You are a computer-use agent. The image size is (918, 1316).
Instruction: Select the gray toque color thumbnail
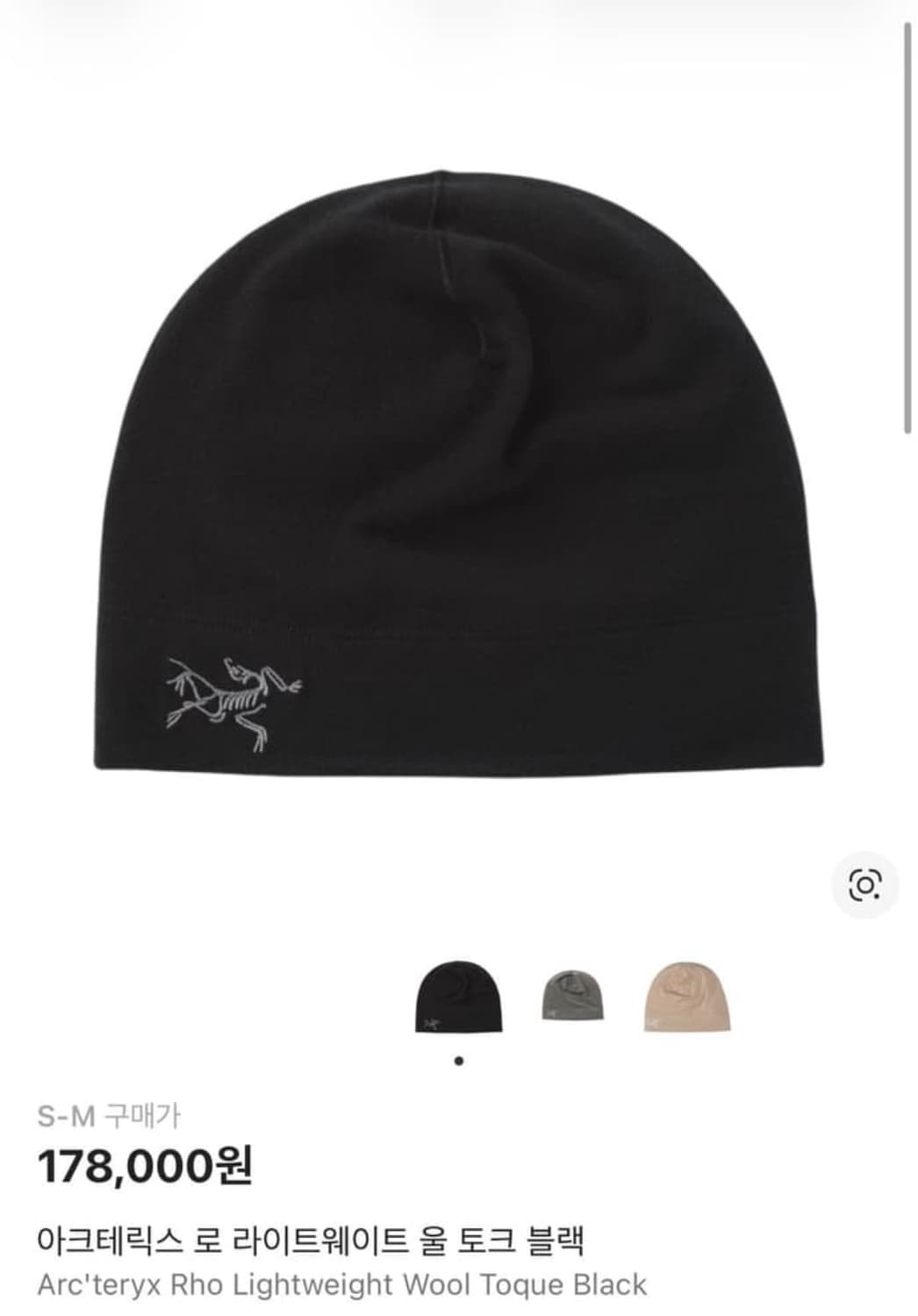(x=573, y=996)
